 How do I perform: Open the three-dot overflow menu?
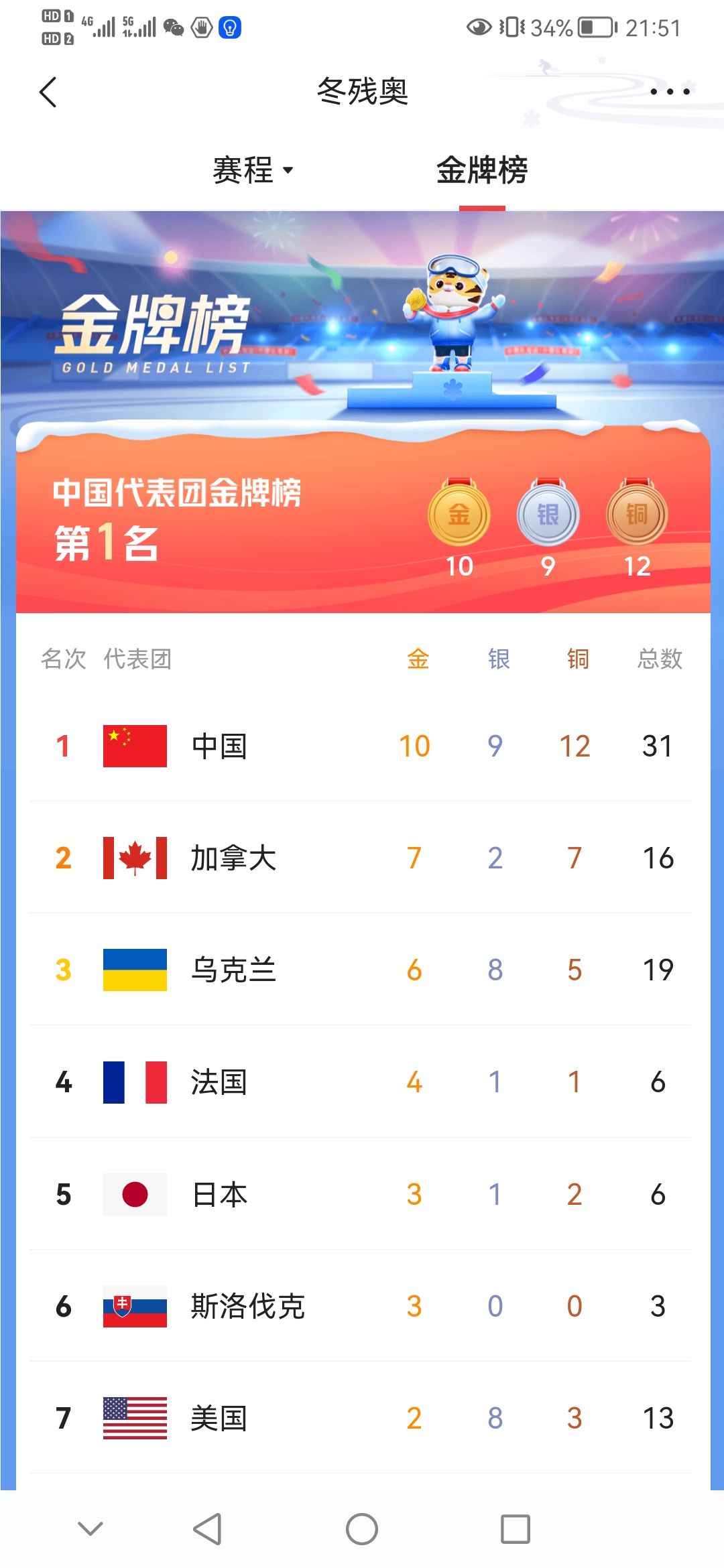coord(670,92)
